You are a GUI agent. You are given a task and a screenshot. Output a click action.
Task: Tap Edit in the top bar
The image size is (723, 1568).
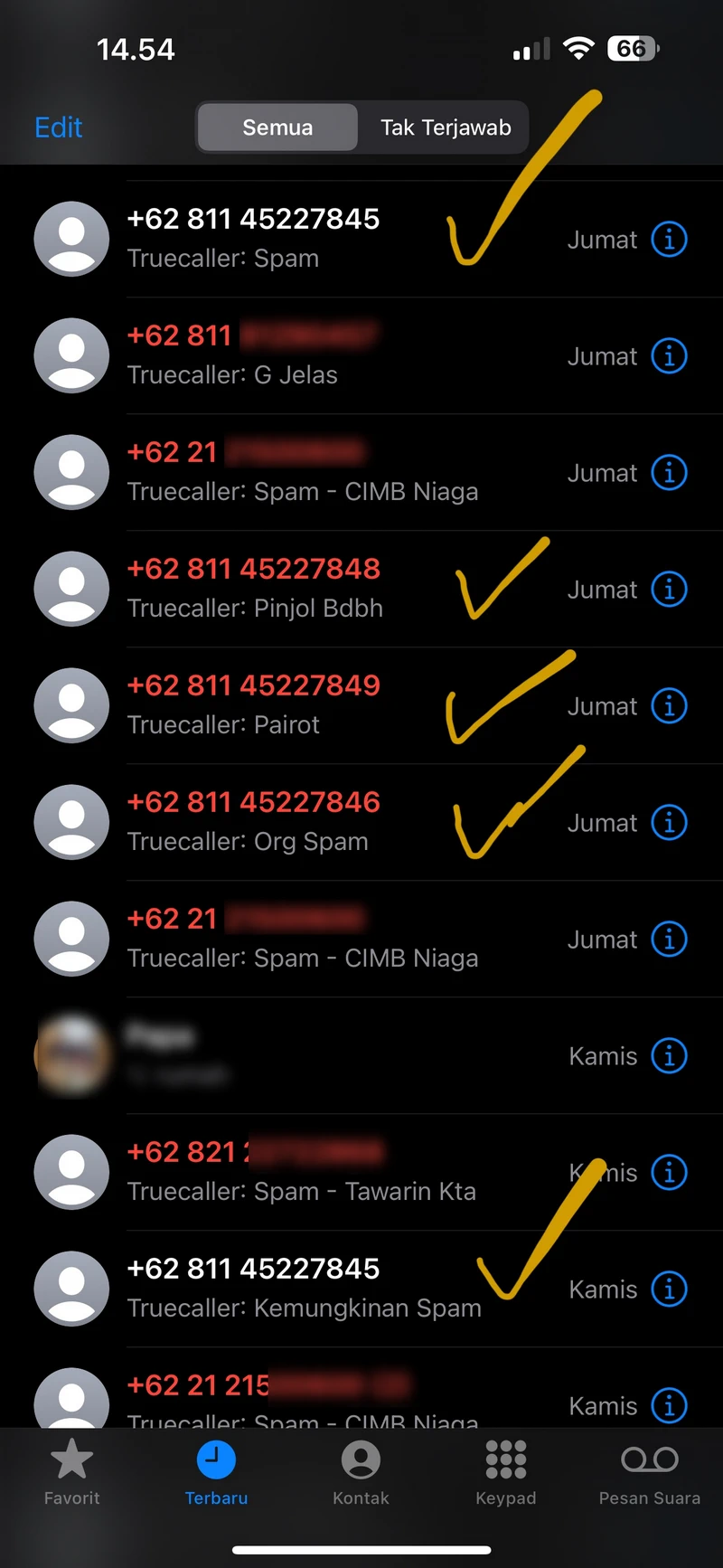pyautogui.click(x=58, y=128)
